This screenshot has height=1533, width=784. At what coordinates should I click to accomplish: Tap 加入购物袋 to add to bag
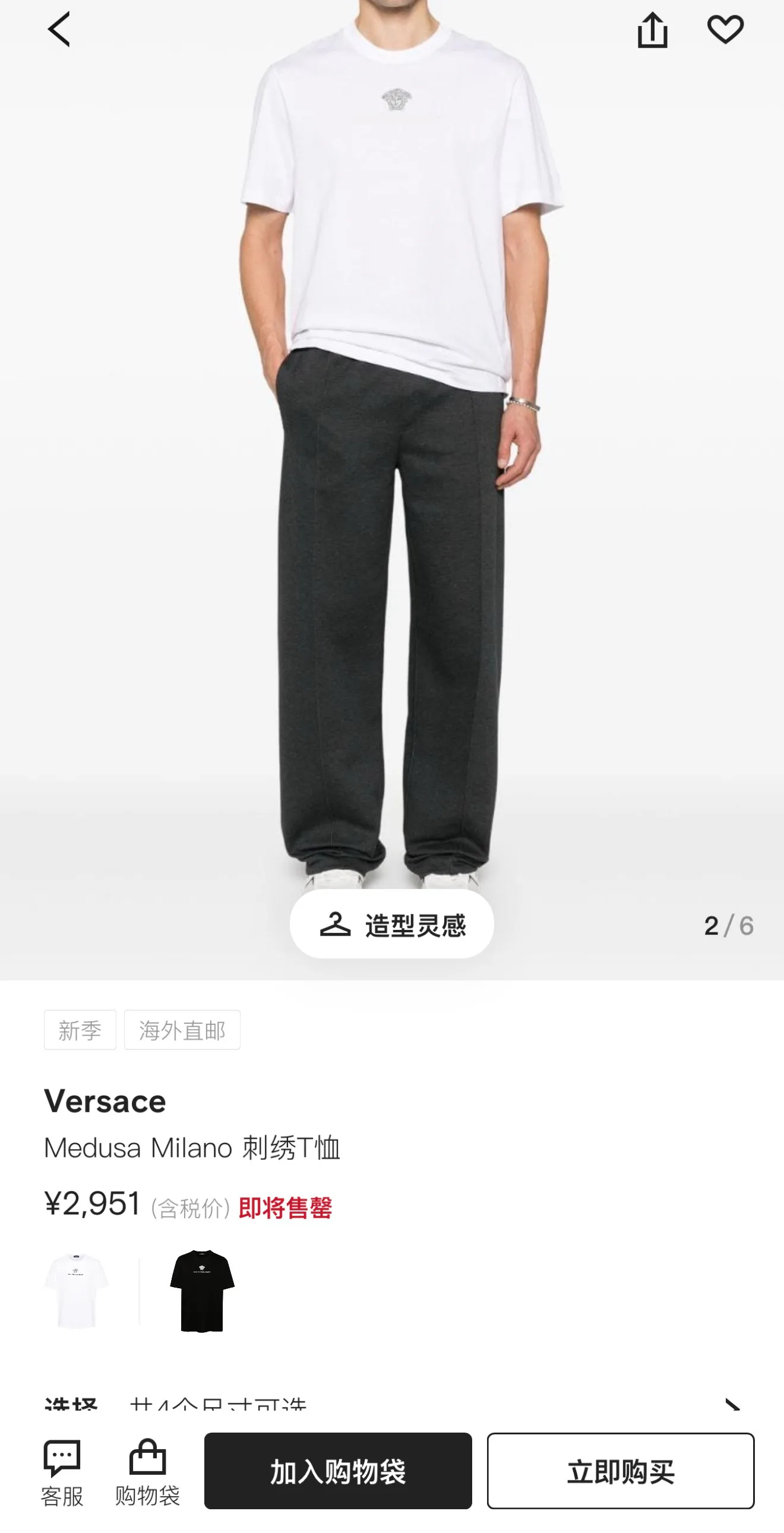pos(338,1471)
